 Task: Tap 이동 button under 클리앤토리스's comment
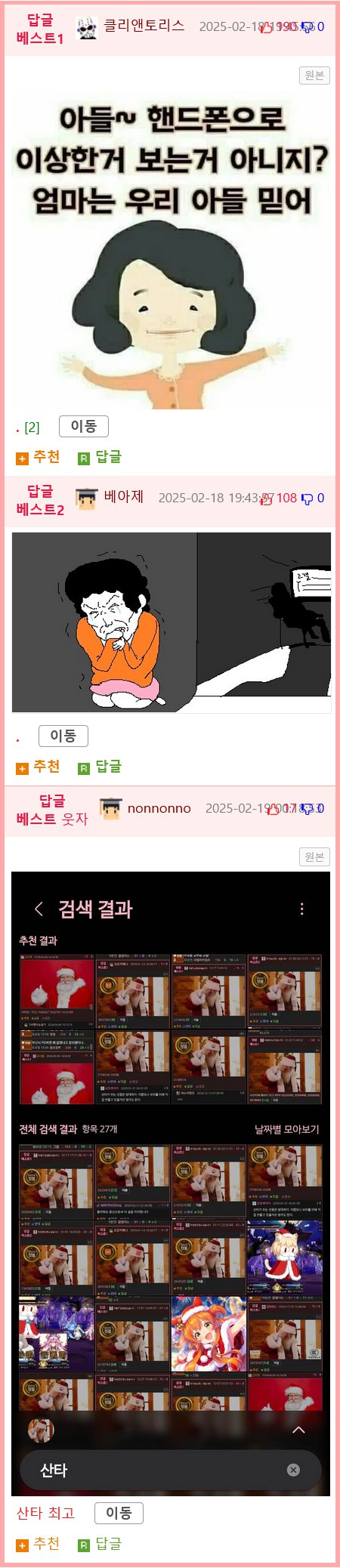click(84, 427)
